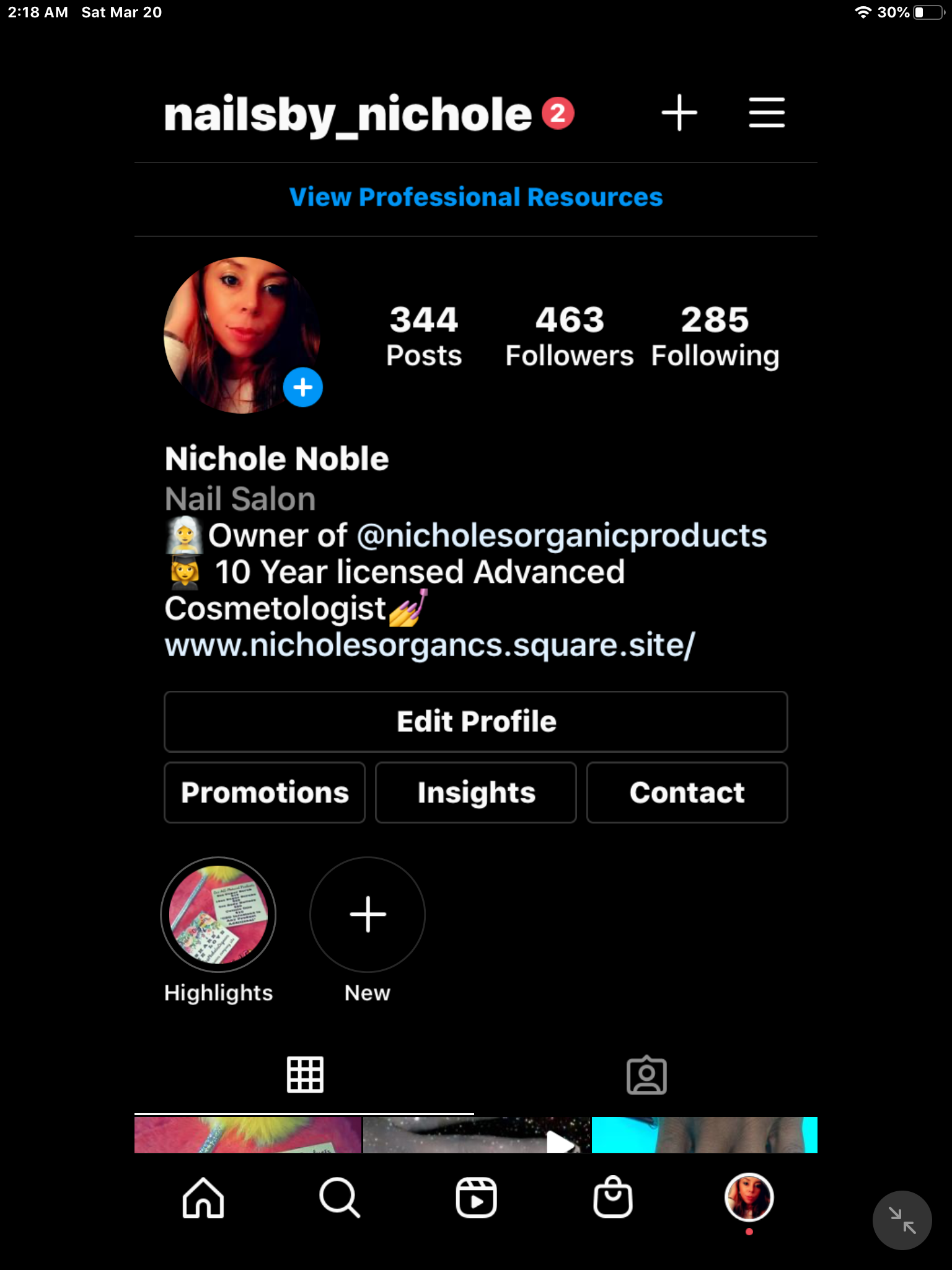Tap the Edit Profile button
952x1270 pixels.
coord(476,722)
